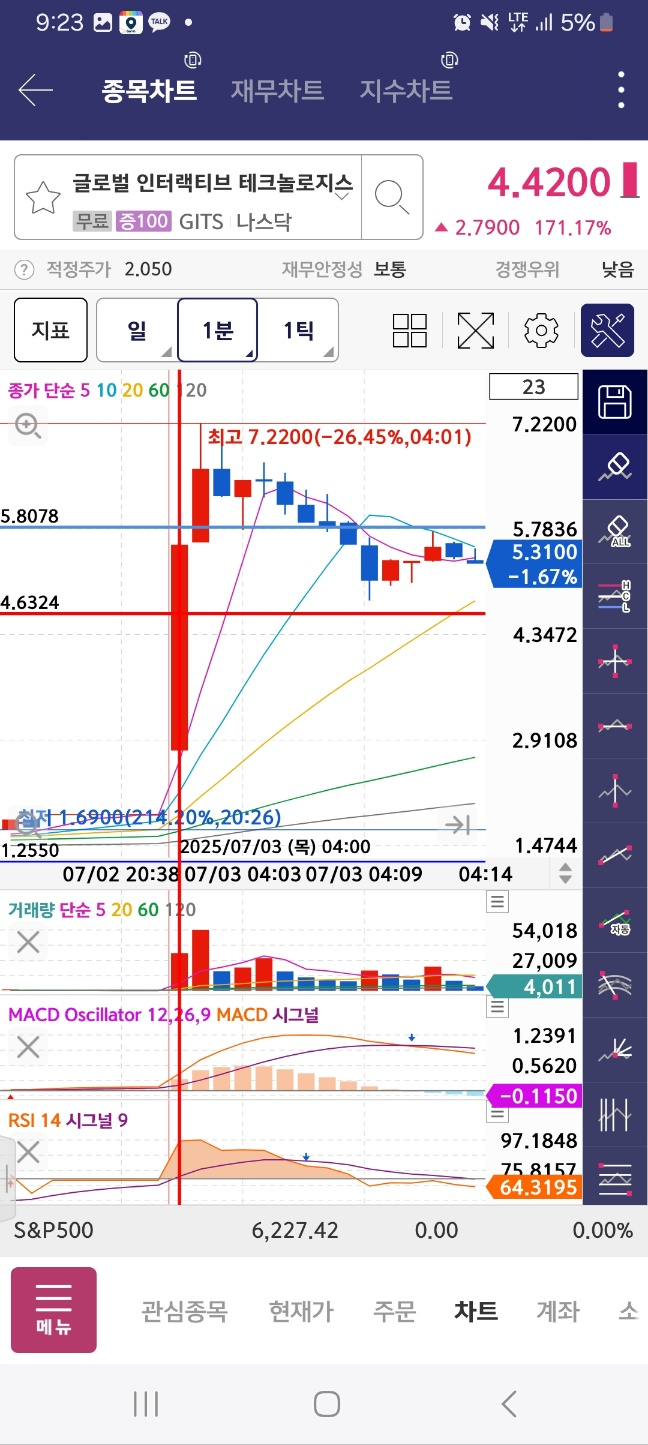Switch to the 지수차트 tab

(406, 91)
